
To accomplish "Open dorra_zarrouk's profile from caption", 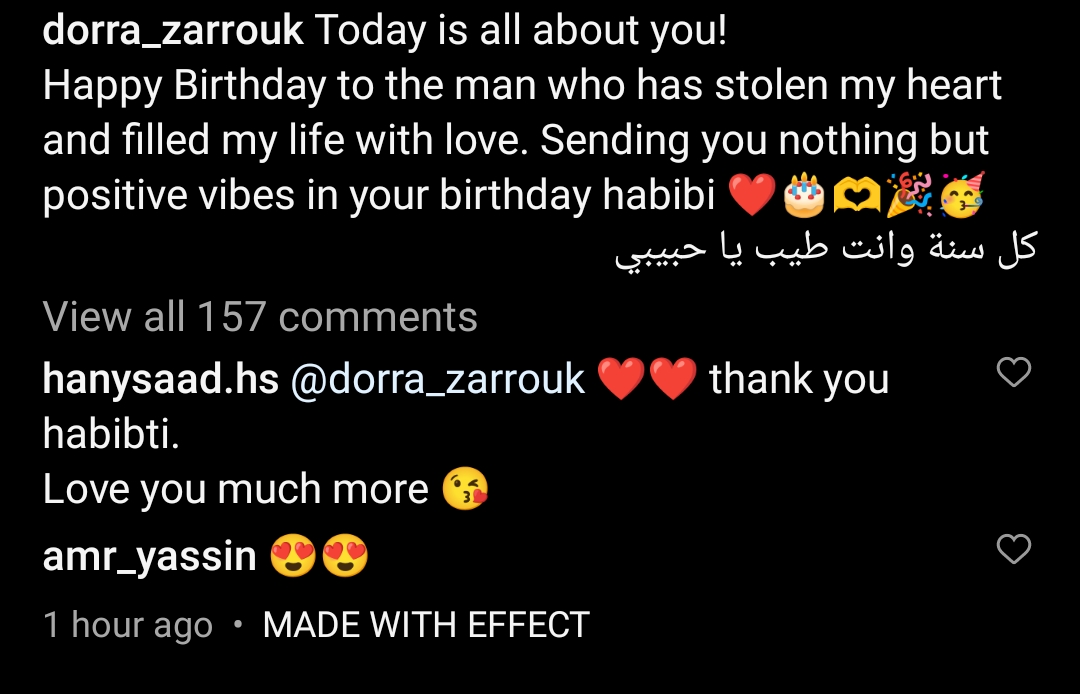I will click(x=173, y=32).
